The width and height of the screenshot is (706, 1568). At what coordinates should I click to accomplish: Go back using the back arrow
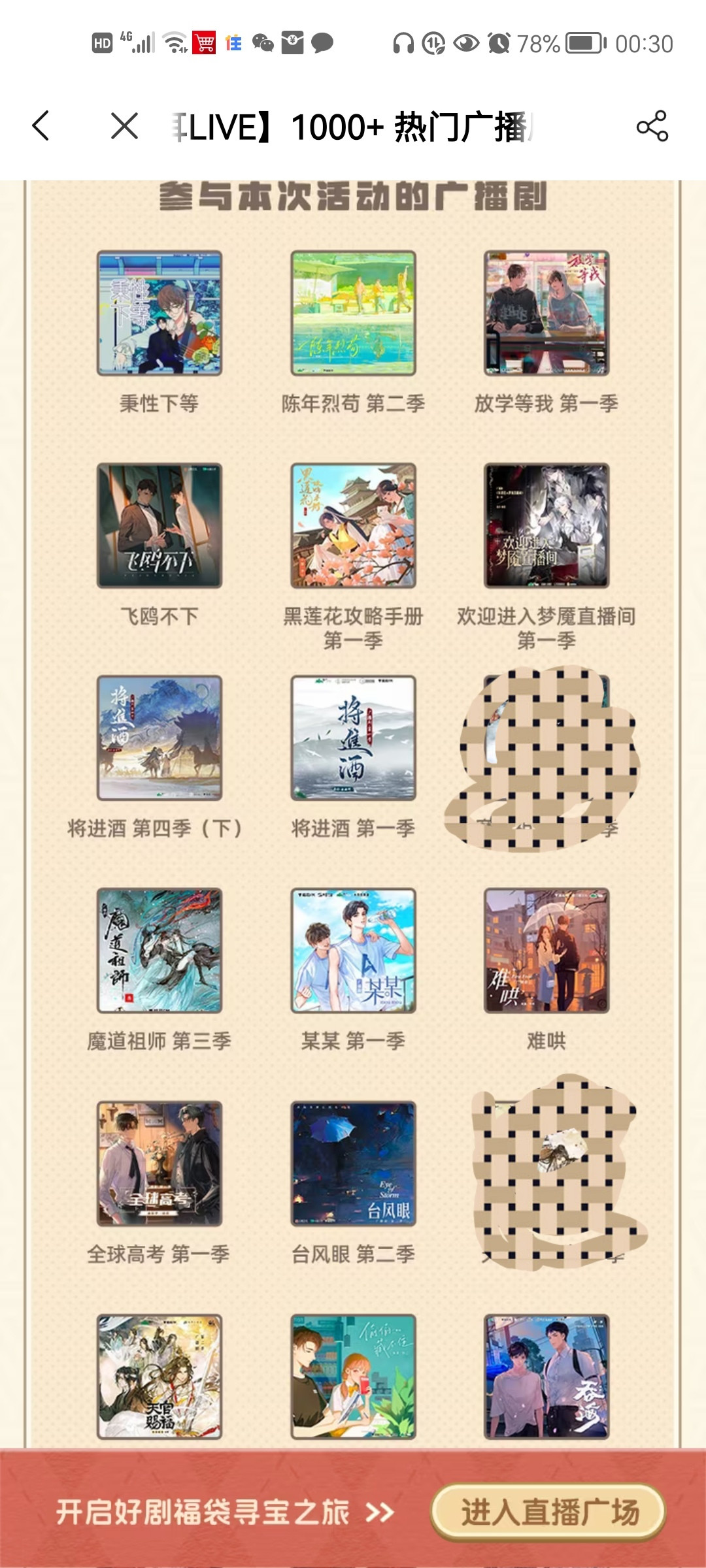pyautogui.click(x=41, y=125)
